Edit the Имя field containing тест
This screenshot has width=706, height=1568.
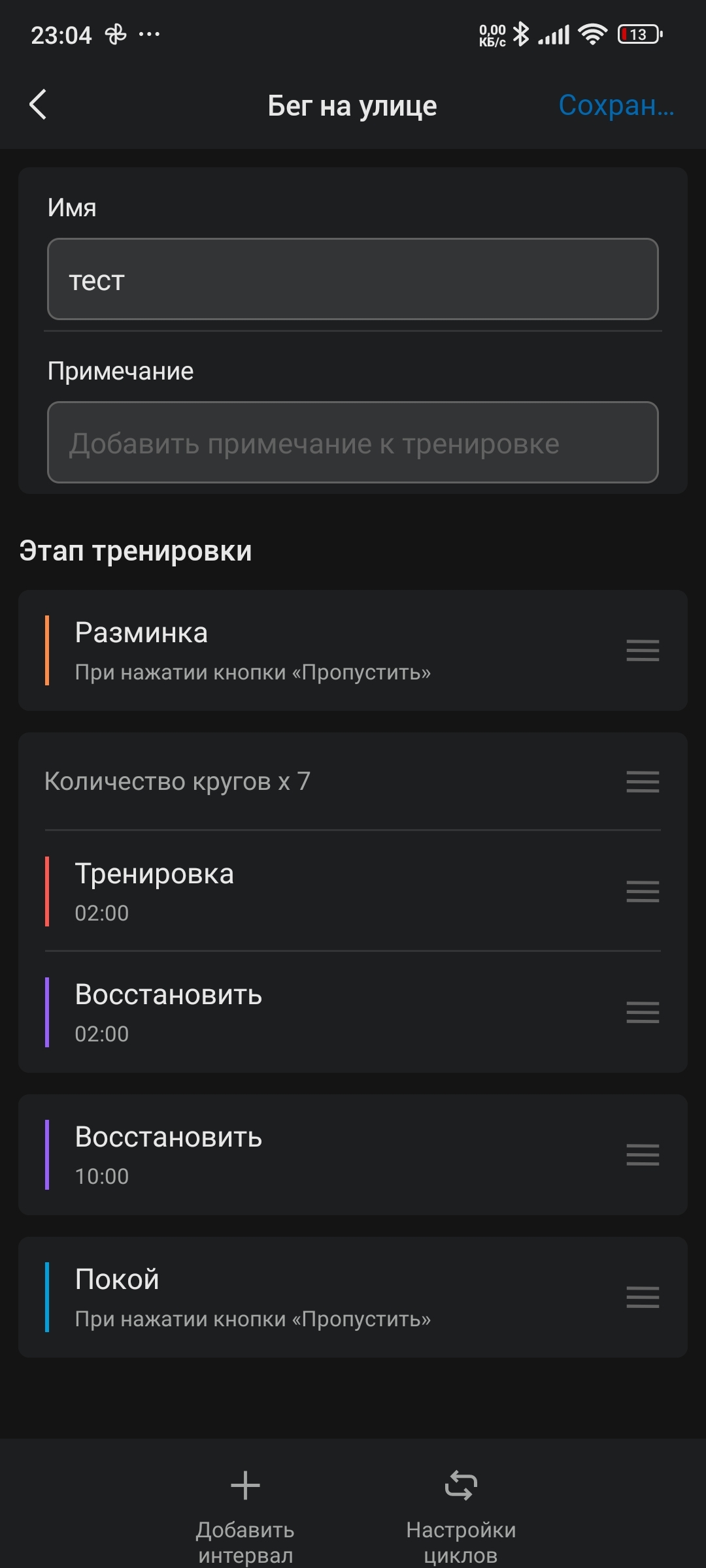353,280
